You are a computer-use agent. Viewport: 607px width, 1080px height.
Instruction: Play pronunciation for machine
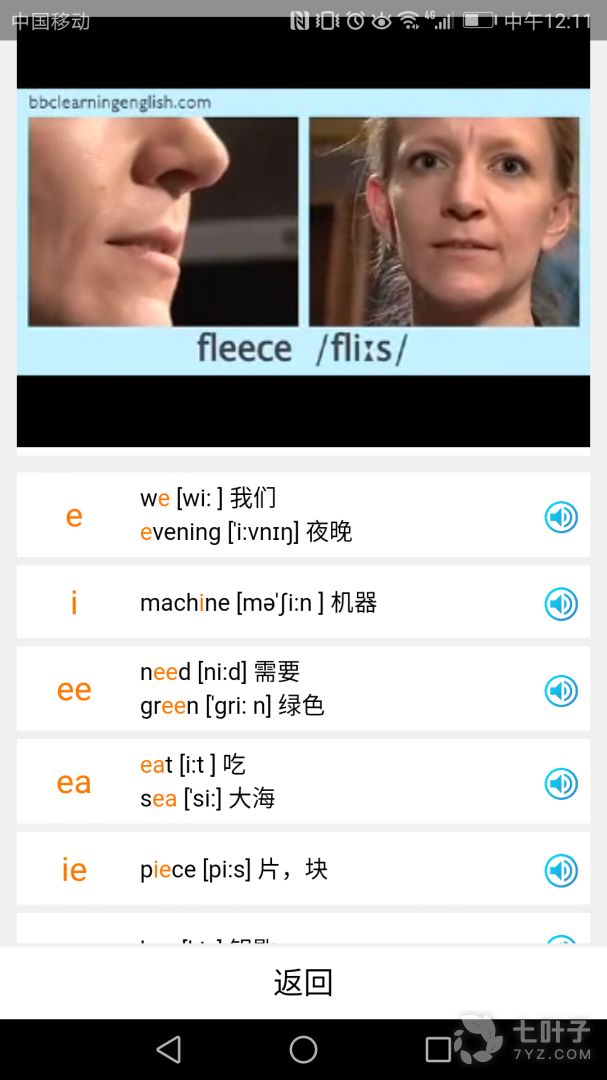561,604
